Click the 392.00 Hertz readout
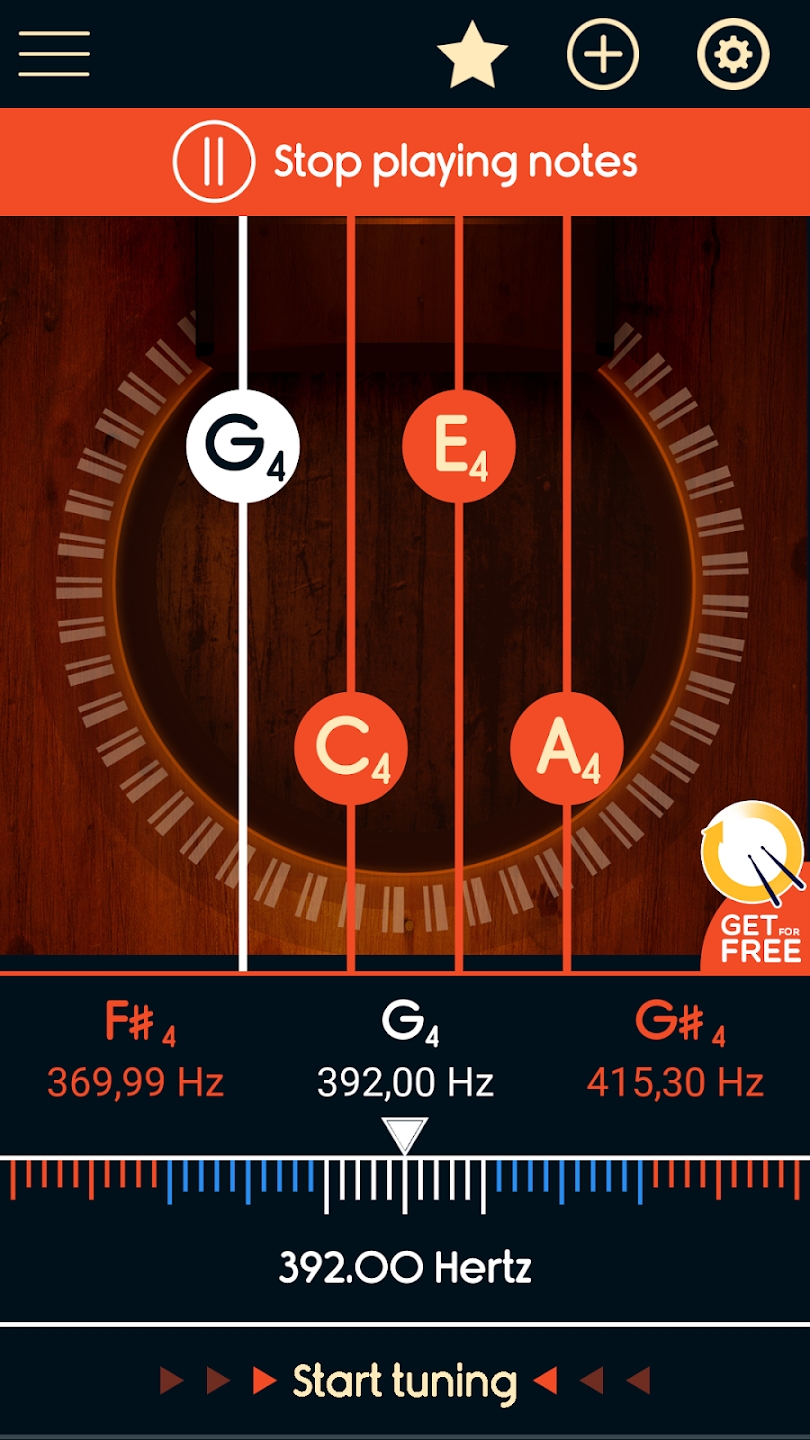The width and height of the screenshot is (810, 1440). 405,1268
